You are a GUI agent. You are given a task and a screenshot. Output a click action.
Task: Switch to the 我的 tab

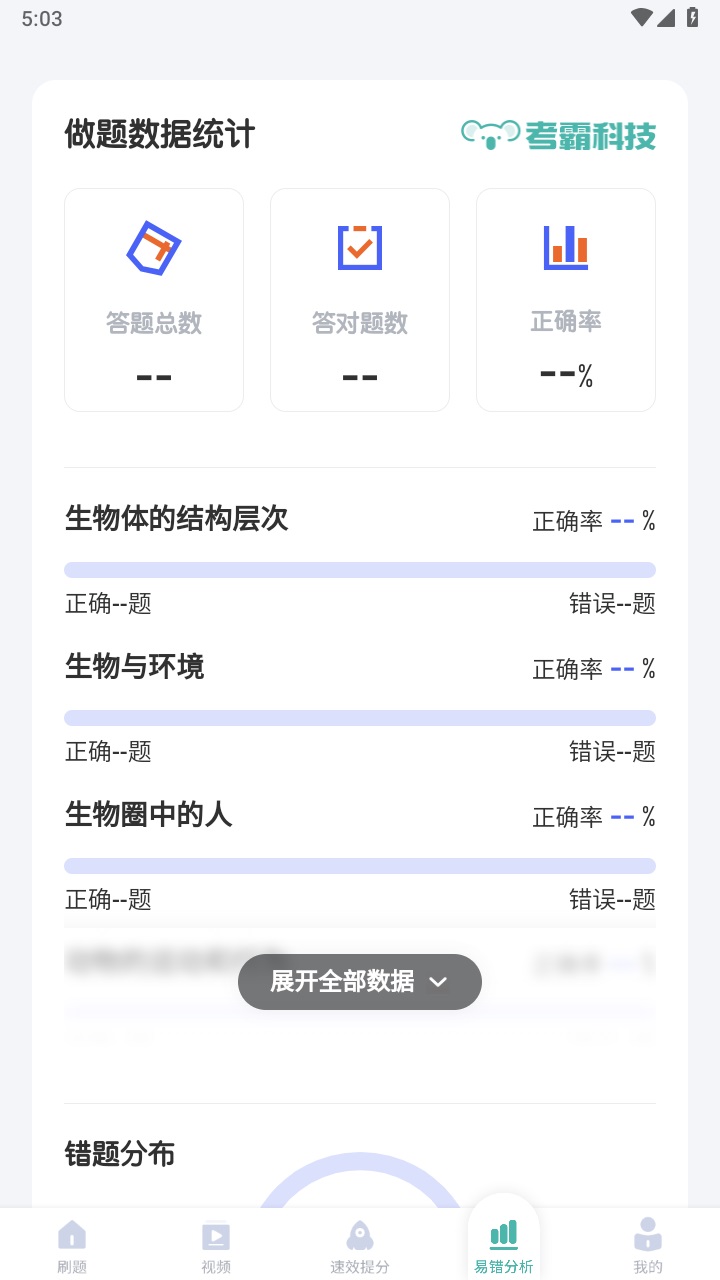[647, 1242]
